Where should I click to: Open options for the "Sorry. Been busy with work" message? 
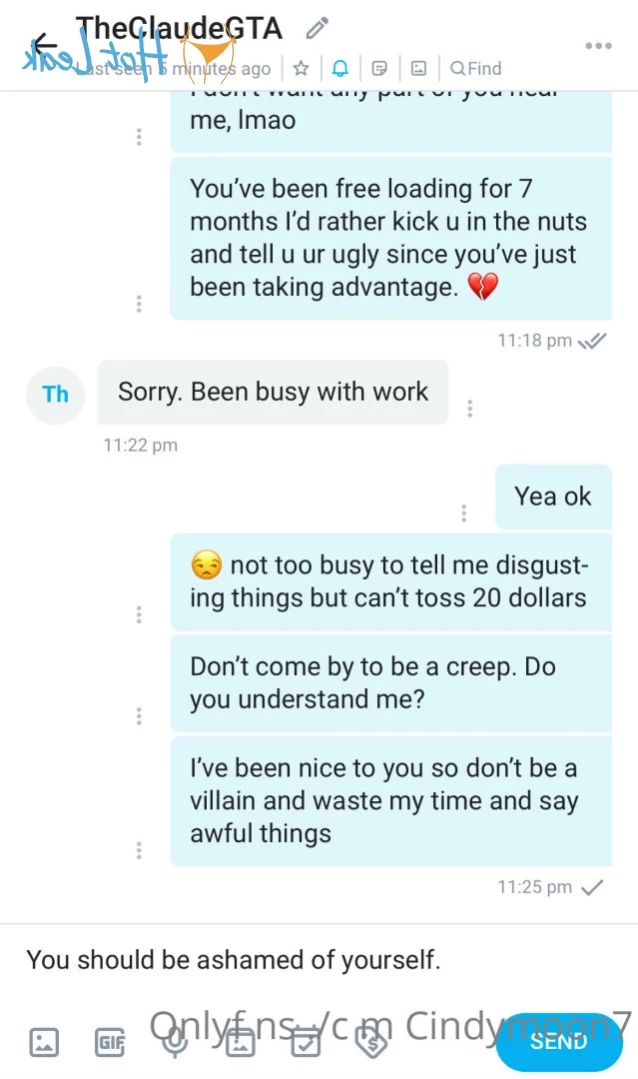(x=469, y=408)
